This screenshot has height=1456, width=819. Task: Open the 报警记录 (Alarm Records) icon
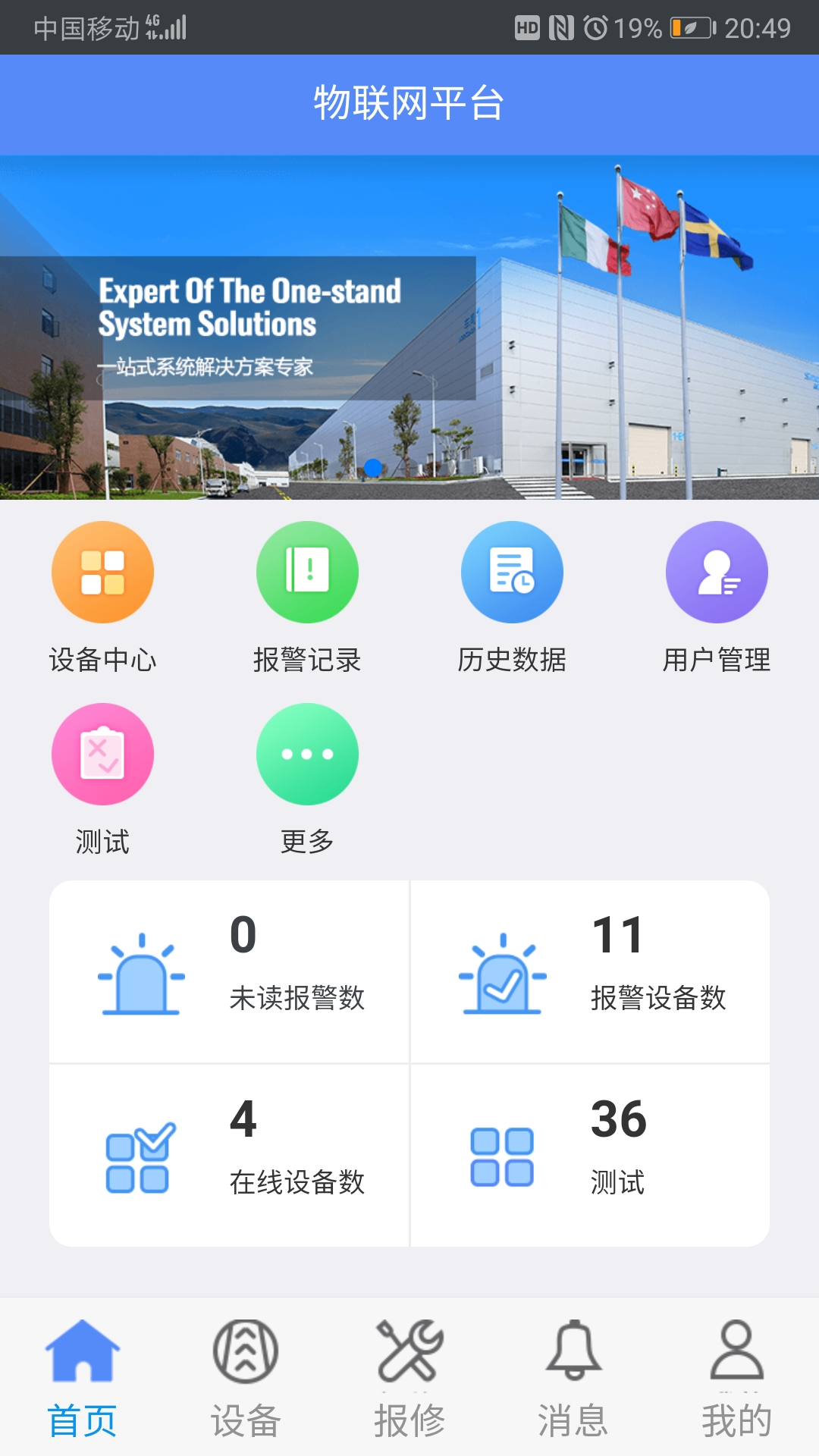click(x=307, y=573)
